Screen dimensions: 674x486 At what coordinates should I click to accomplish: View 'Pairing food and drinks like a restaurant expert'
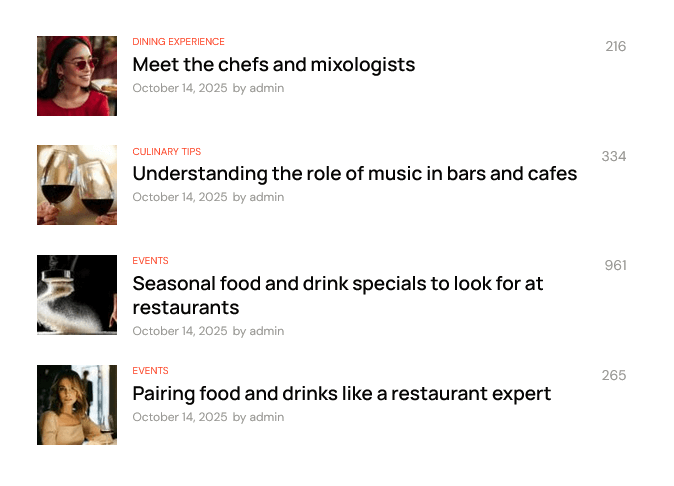click(x=341, y=394)
